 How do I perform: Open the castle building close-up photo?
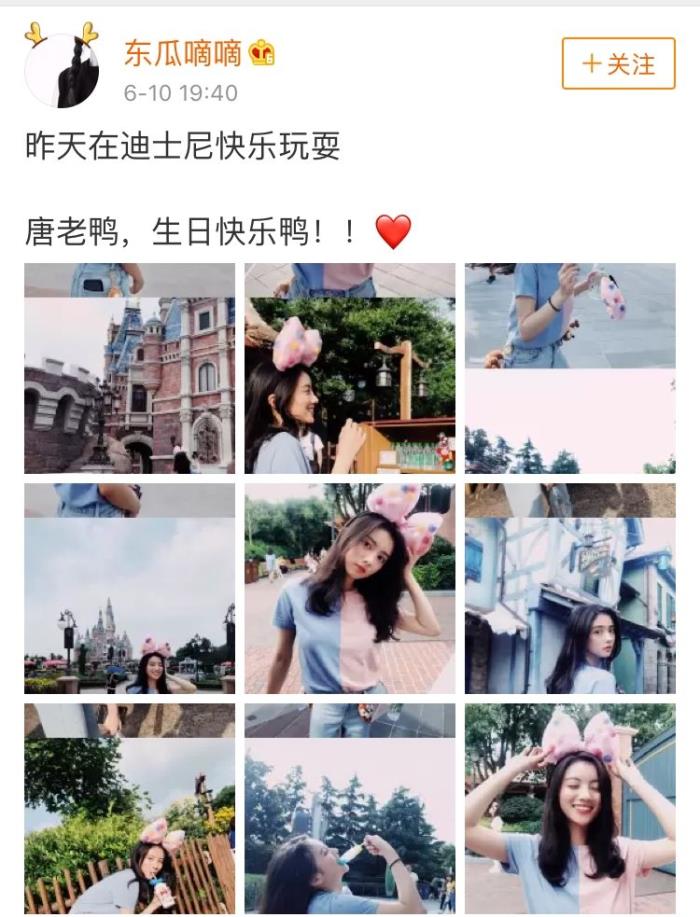[x=129, y=368]
